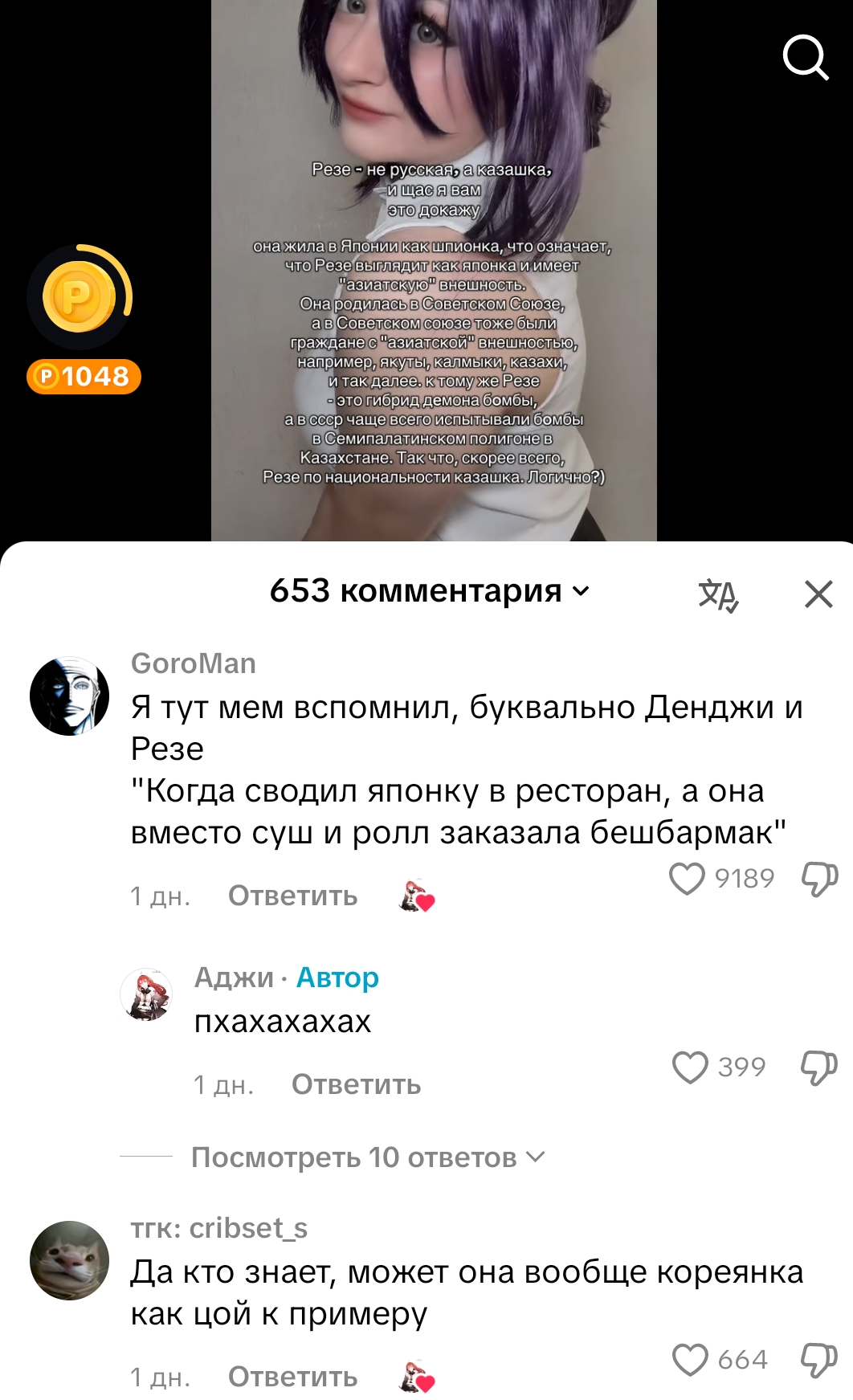
Task: Open GoroMan's profile avatar
Action: [x=69, y=696]
